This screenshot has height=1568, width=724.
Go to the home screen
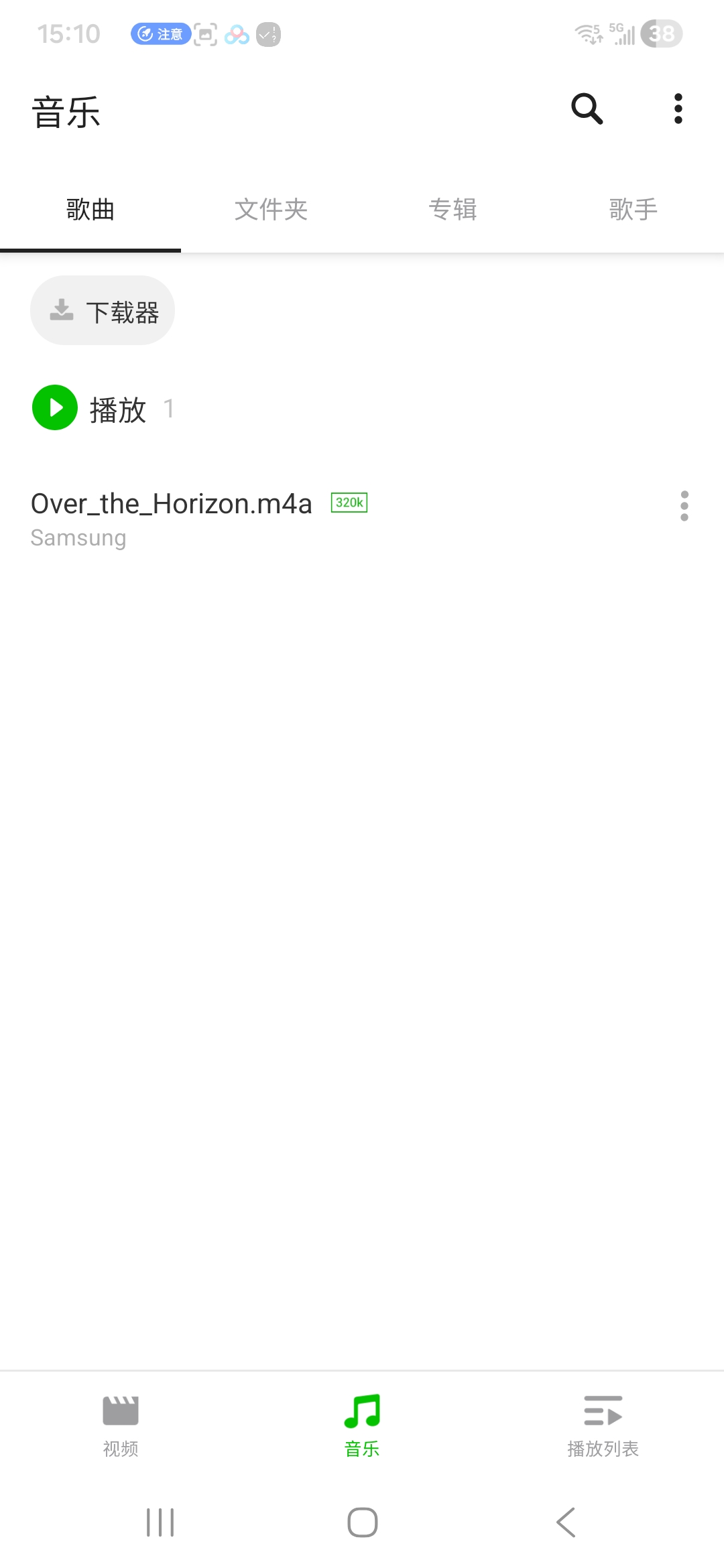pyautogui.click(x=362, y=1522)
